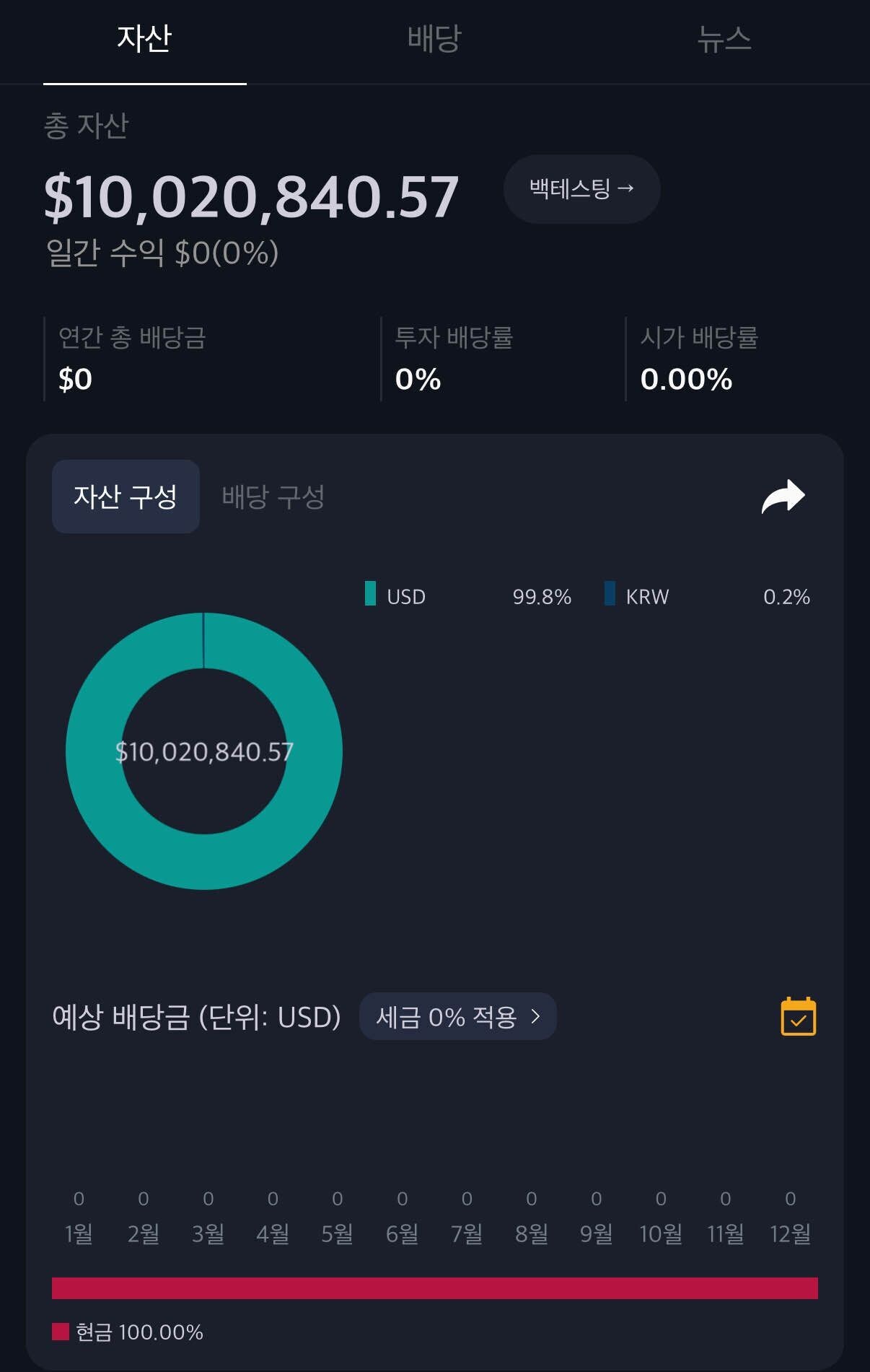Viewport: 870px width, 1372px height.
Task: Click the center of the donut chart
Action: point(204,751)
